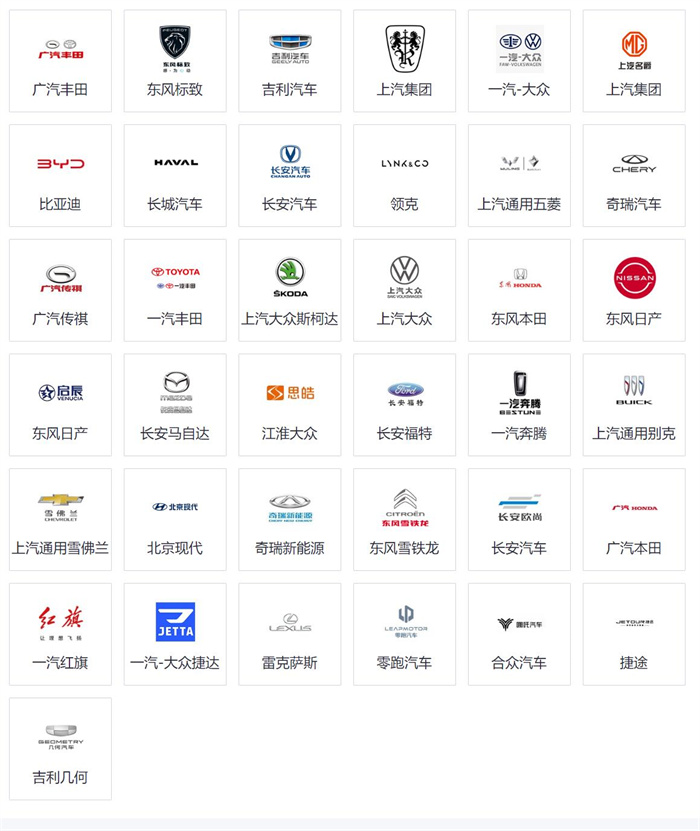Tap the 比亚迪 BYD tile
This screenshot has height=831, width=700.
tap(60, 176)
